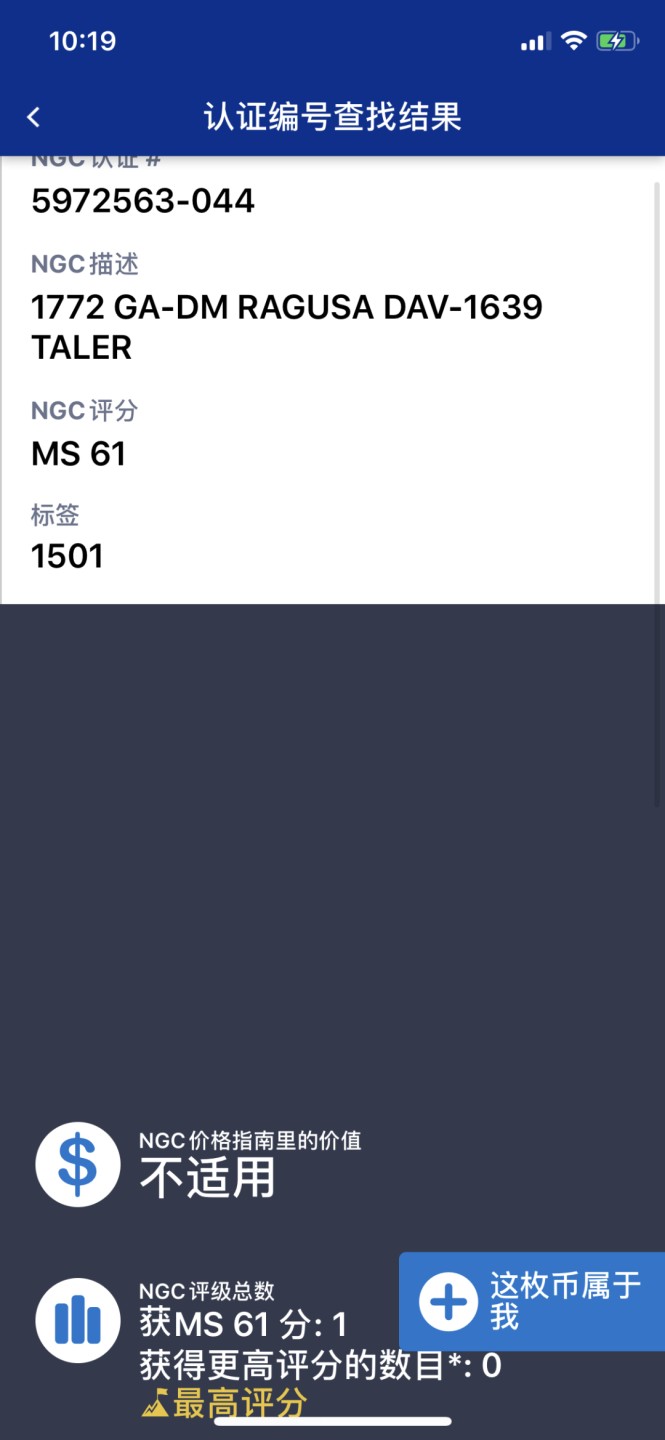Tap the 这枚币属于我 button
Viewport: 665px width, 1440px height.
tap(531, 1301)
